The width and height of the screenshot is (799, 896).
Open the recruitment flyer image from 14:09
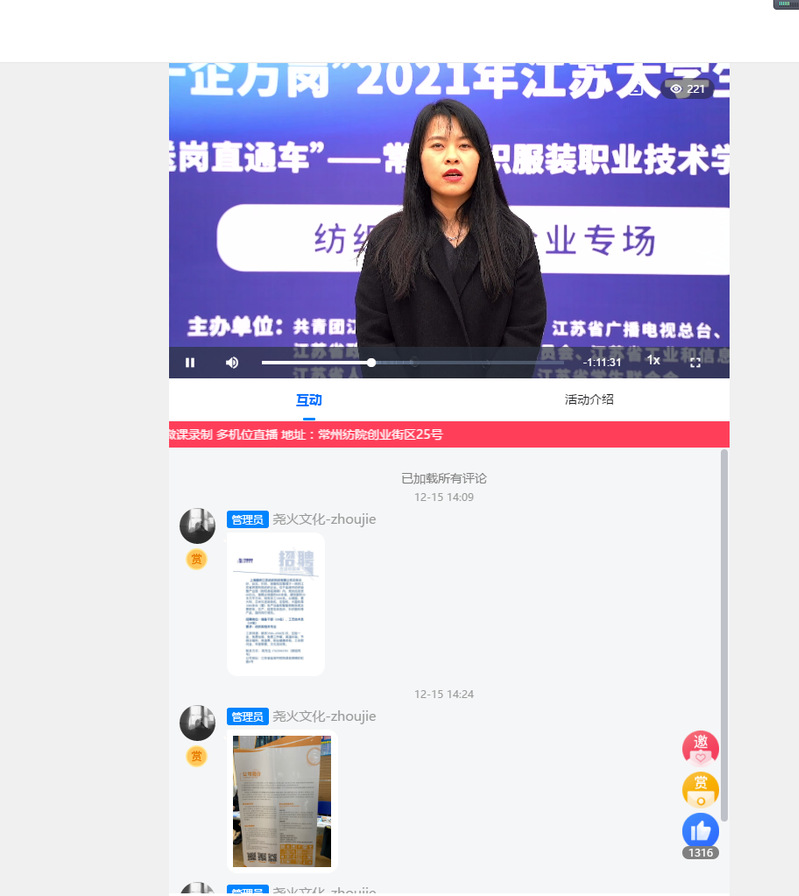click(x=276, y=604)
